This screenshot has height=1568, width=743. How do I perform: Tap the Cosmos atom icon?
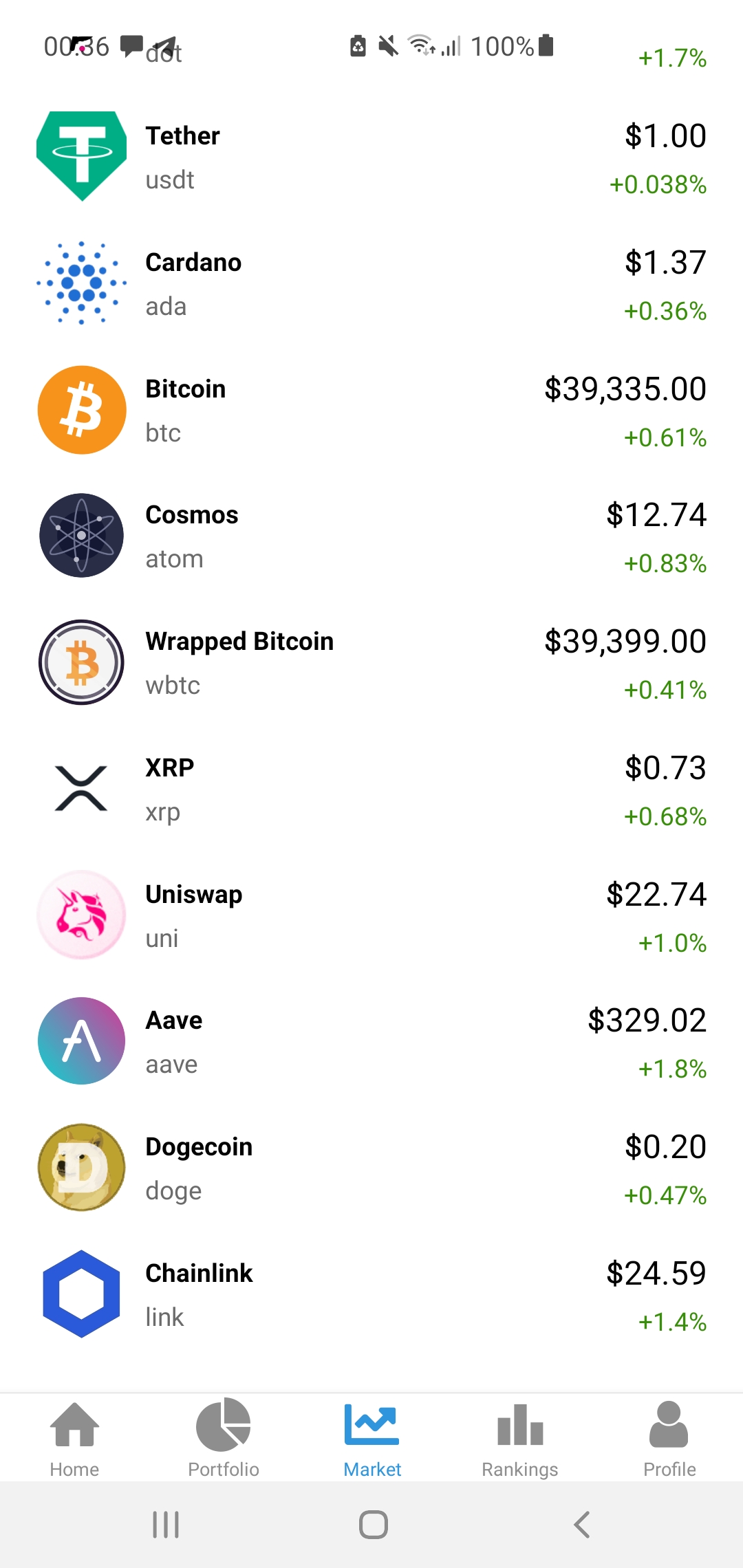[81, 536]
